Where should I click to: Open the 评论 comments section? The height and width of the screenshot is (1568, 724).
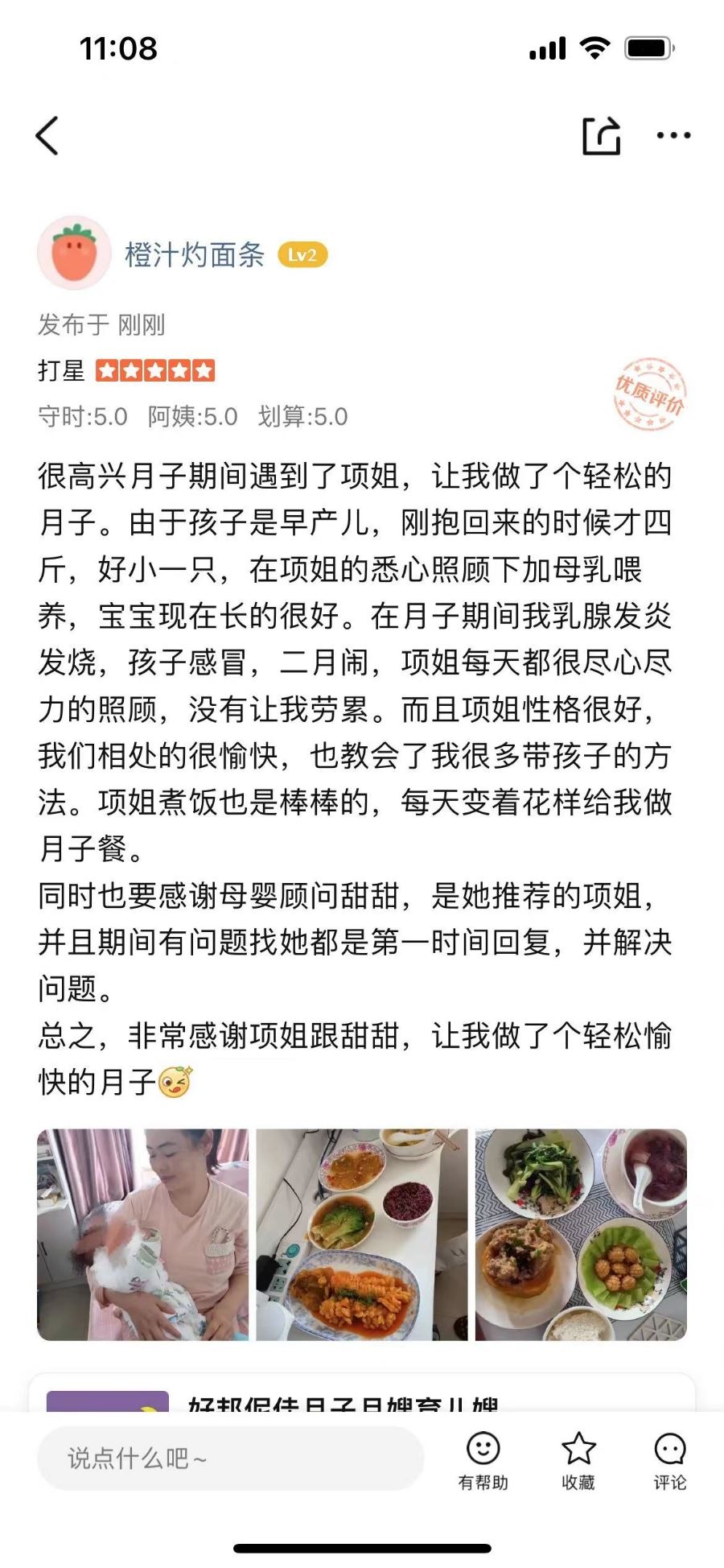(669, 1459)
